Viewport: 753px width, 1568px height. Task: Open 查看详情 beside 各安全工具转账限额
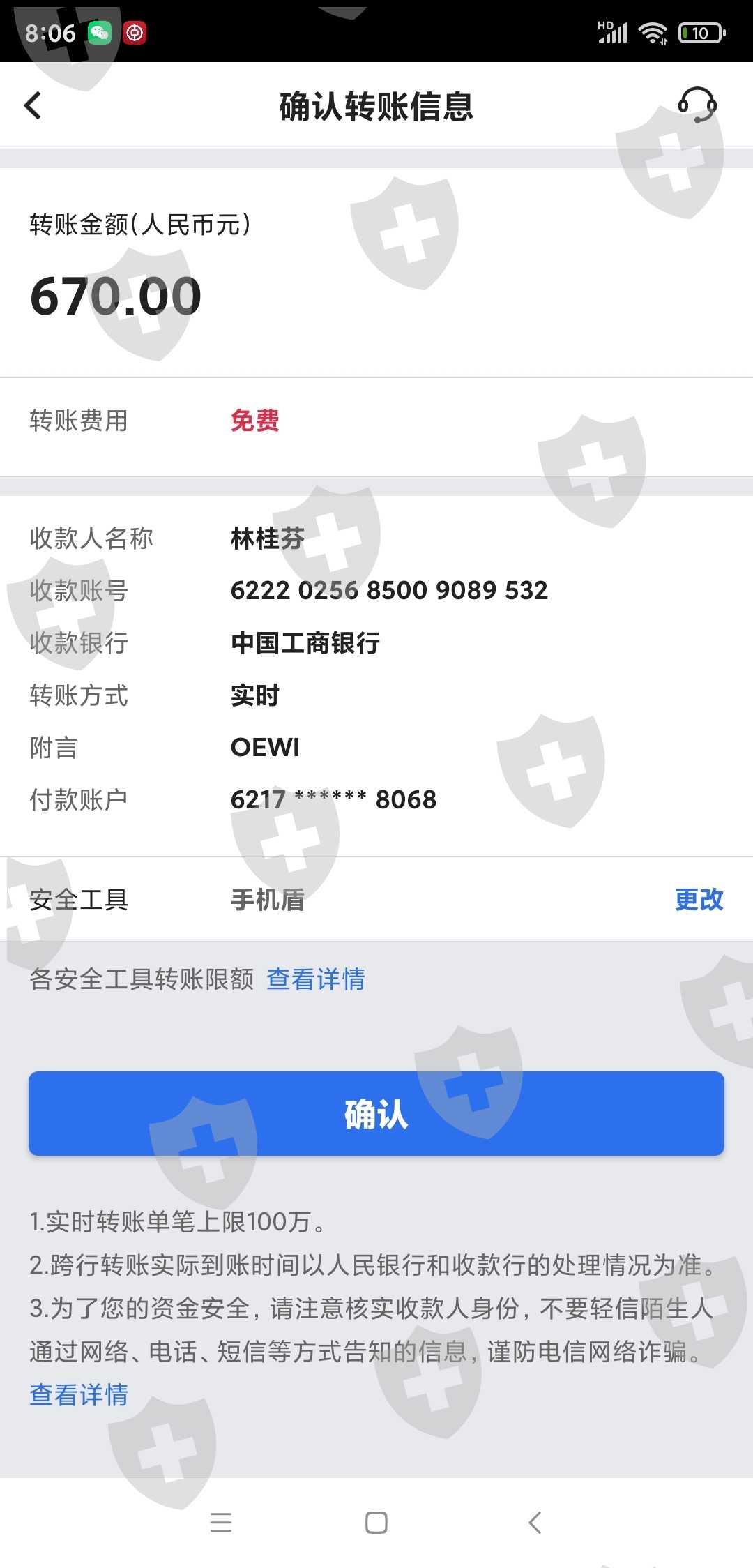tap(315, 979)
